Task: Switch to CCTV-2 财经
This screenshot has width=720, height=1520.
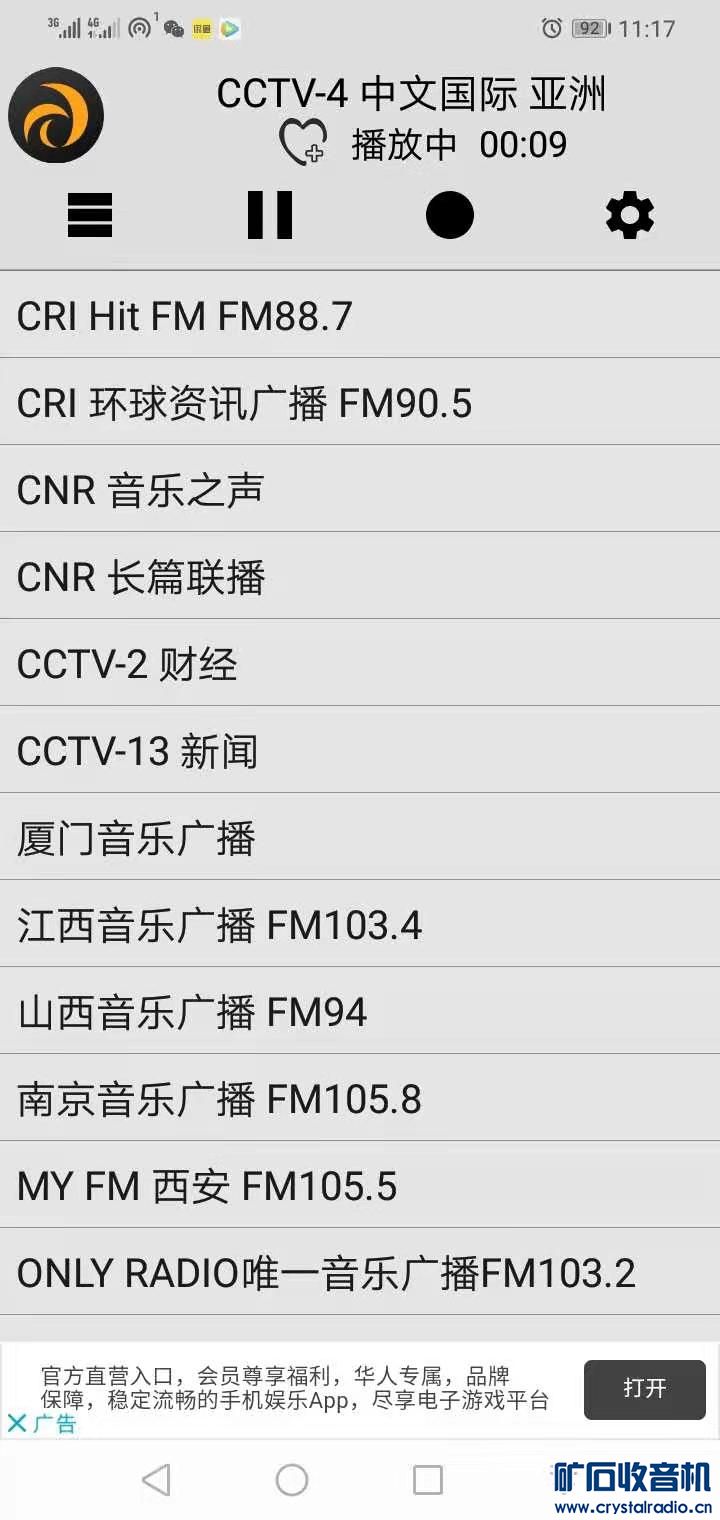Action: [360, 664]
